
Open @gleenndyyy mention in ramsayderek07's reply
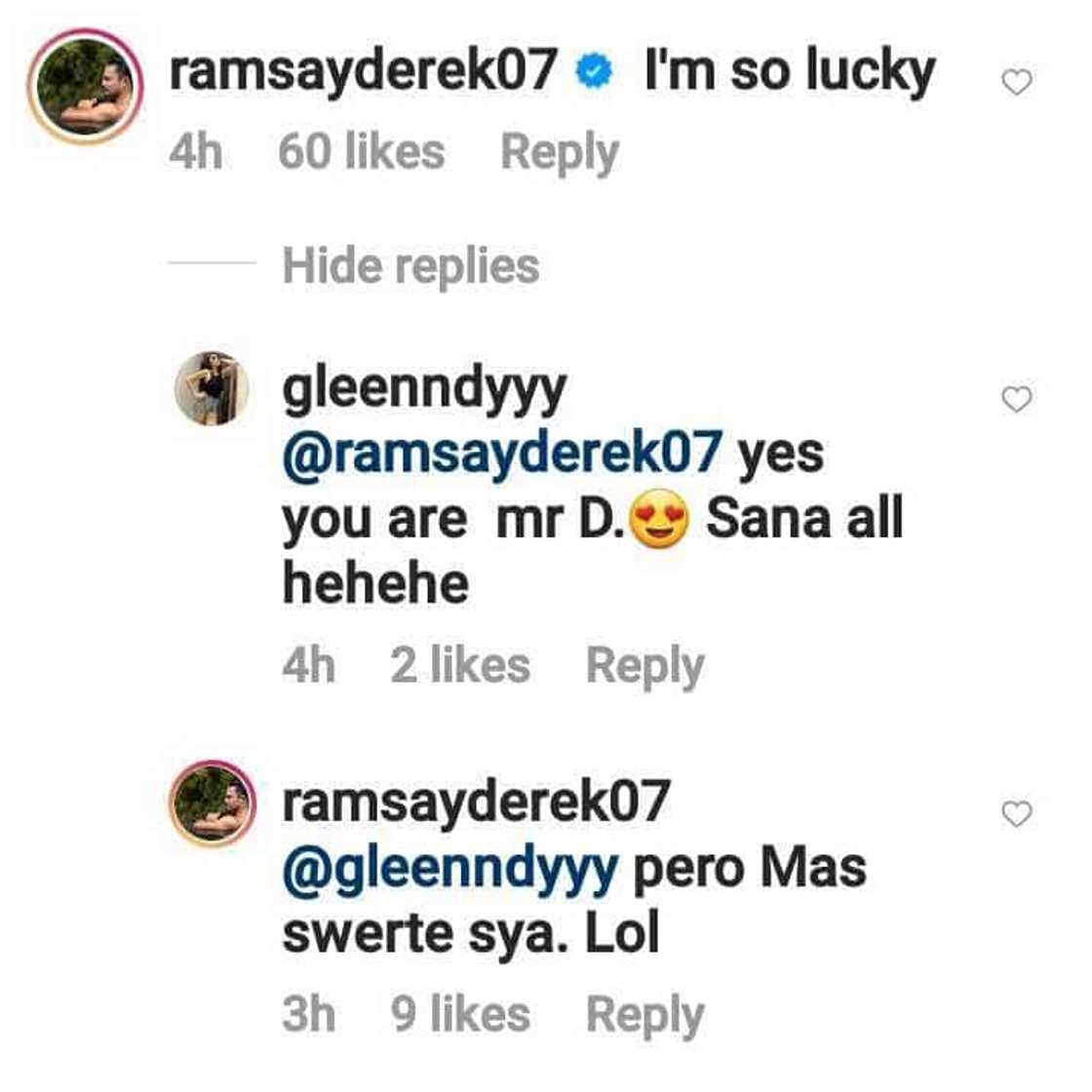(x=449, y=868)
